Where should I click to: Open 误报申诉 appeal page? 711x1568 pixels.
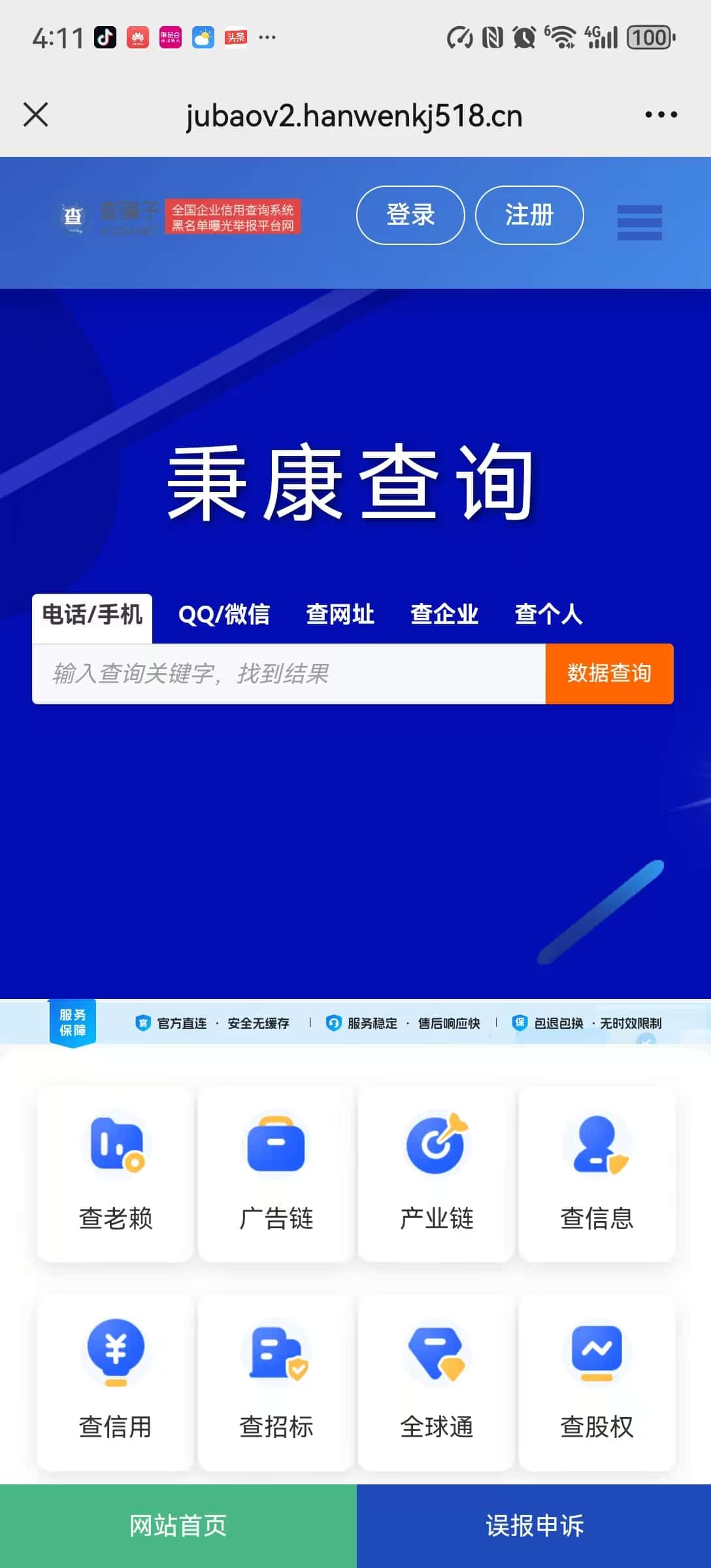pos(534,1526)
